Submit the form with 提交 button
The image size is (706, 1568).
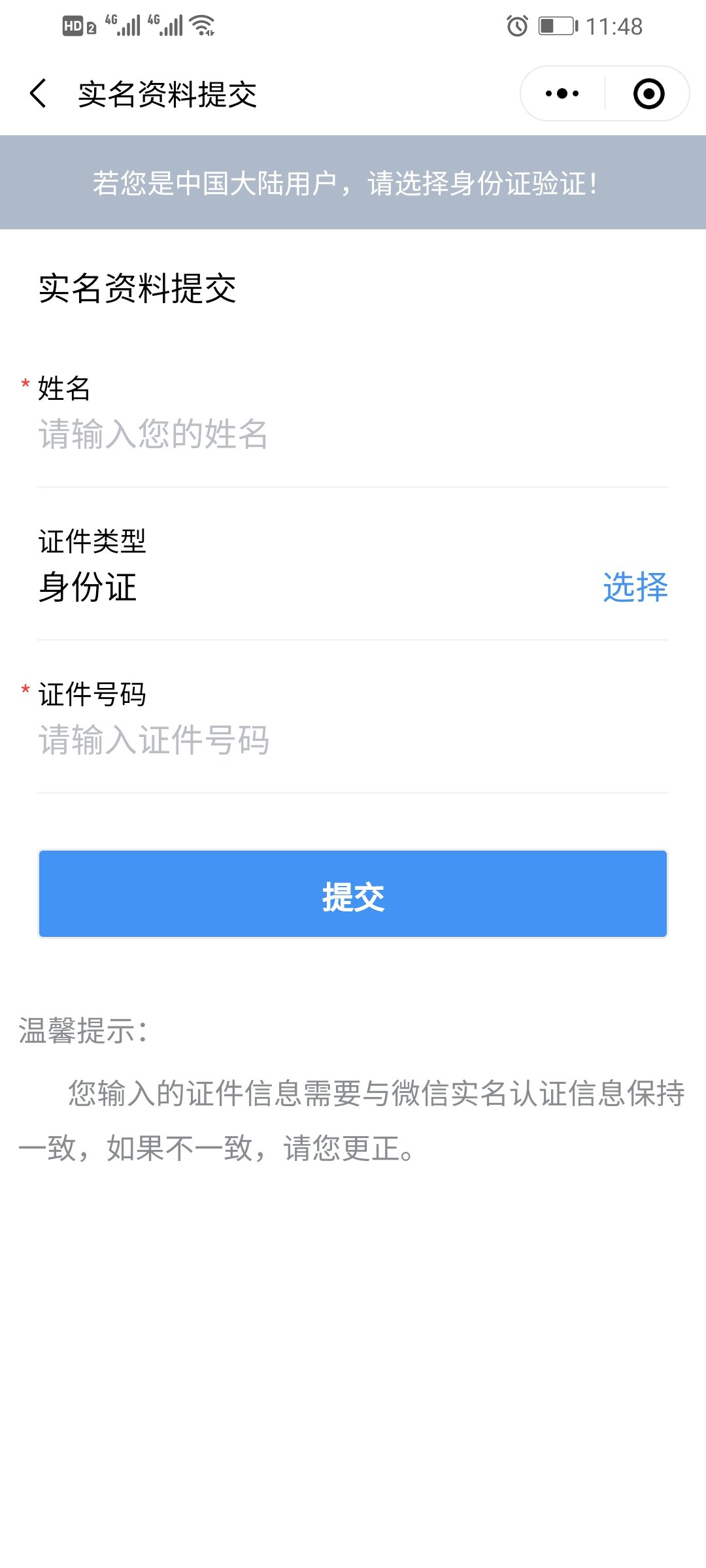(353, 894)
